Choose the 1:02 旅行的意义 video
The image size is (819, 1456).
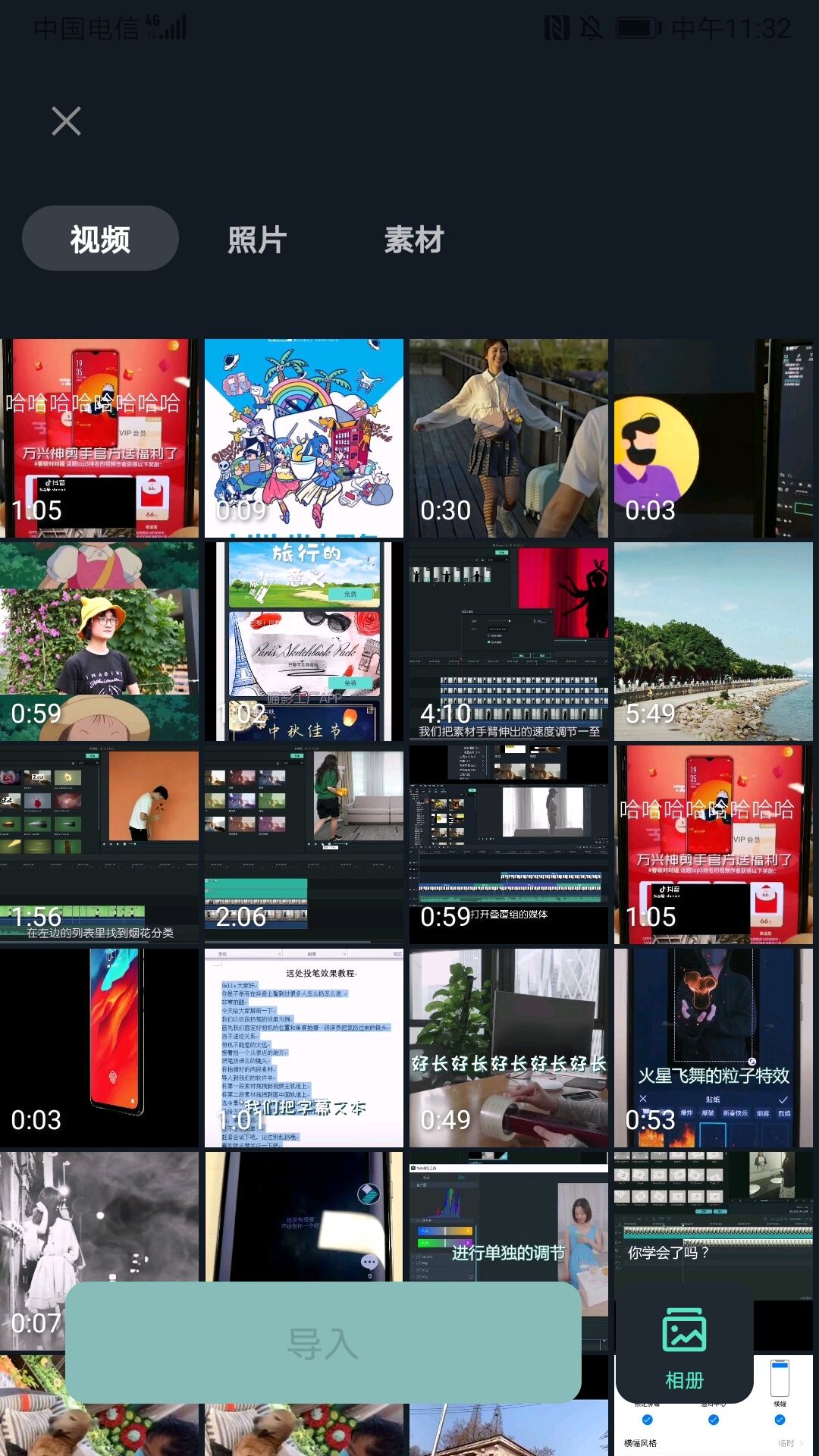pyautogui.click(x=303, y=641)
